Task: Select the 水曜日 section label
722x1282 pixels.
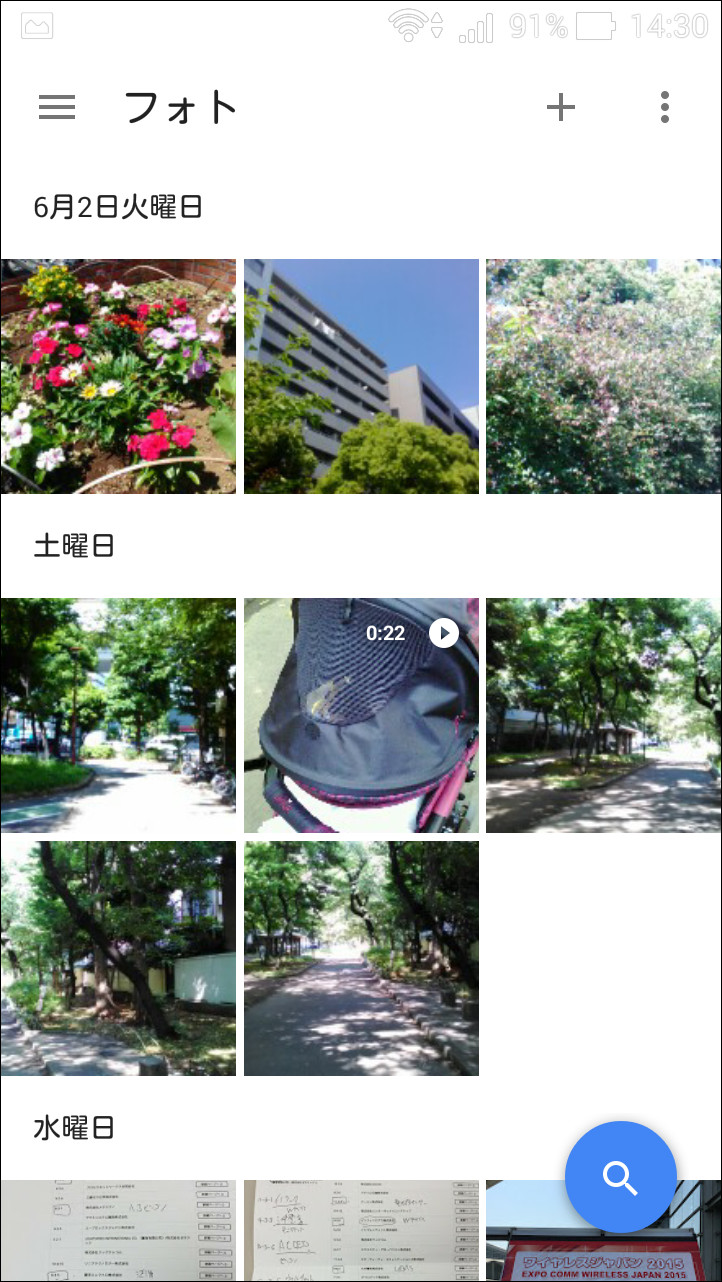Action: pyautogui.click(x=75, y=1127)
